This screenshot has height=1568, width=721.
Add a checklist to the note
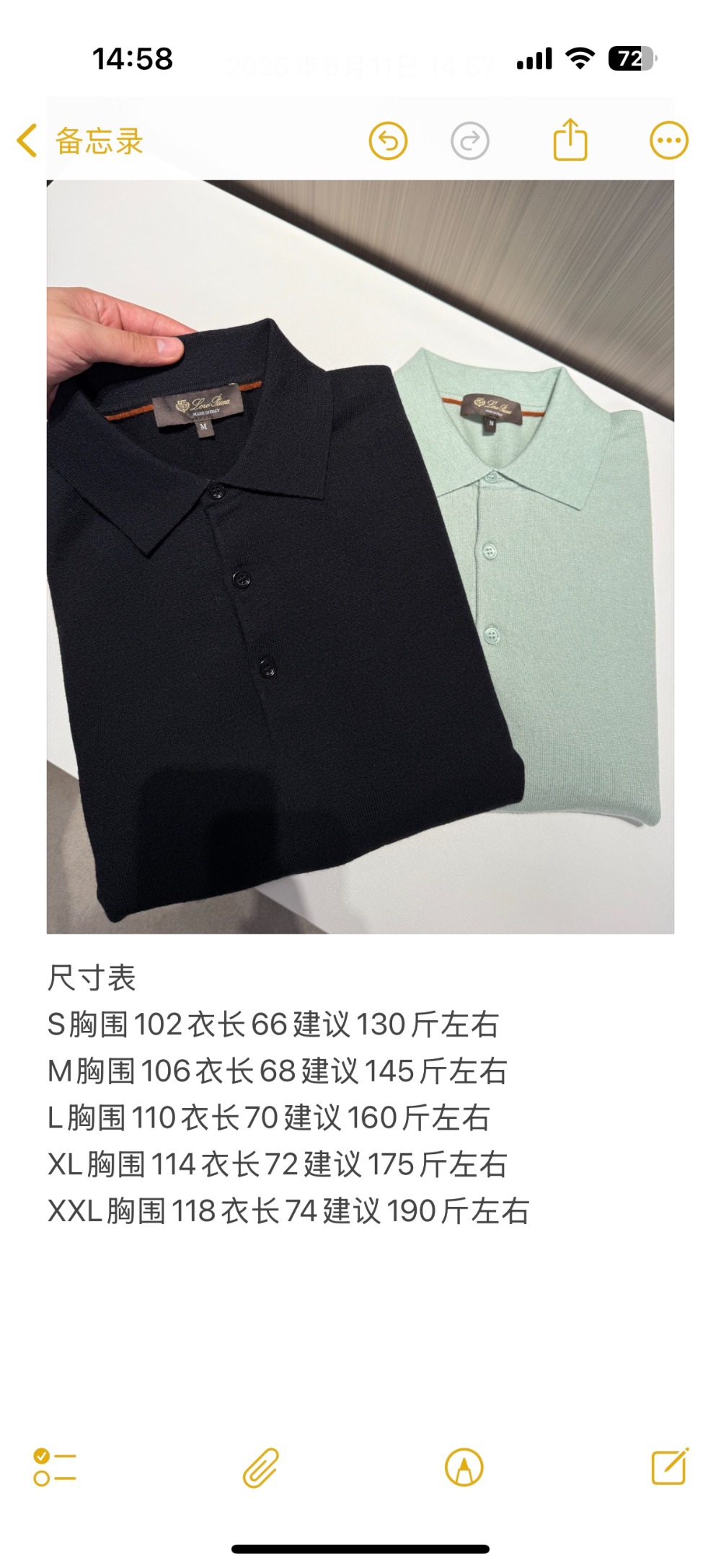(55, 1467)
